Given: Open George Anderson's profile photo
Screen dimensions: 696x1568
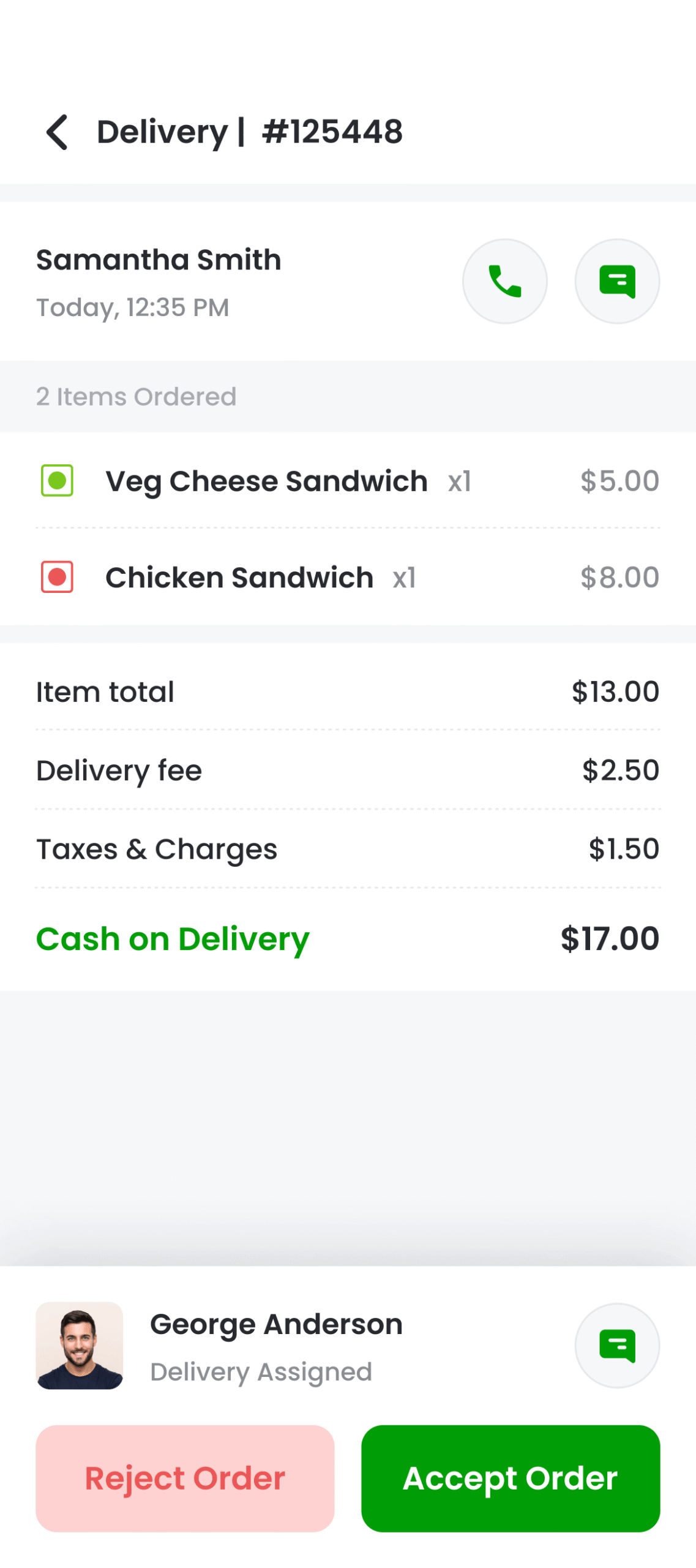Looking at the screenshot, I should (x=80, y=1346).
